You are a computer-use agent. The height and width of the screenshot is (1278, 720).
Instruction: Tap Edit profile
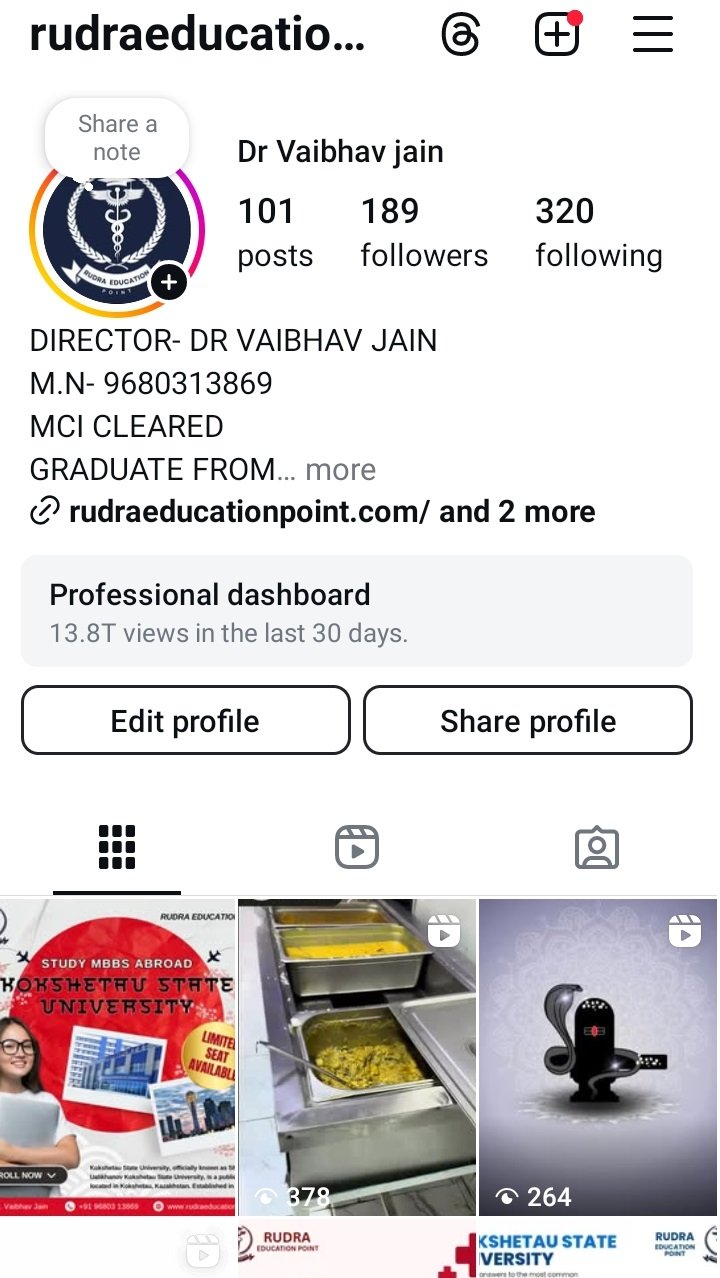185,720
